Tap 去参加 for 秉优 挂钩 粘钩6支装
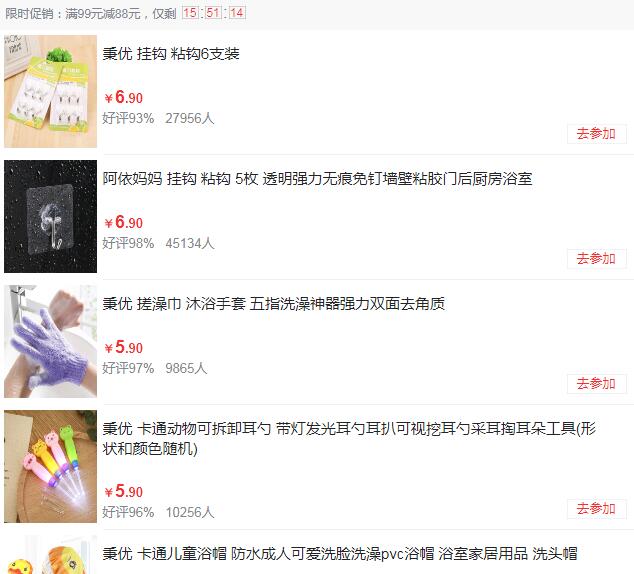This screenshot has width=634, height=574. tap(596, 134)
